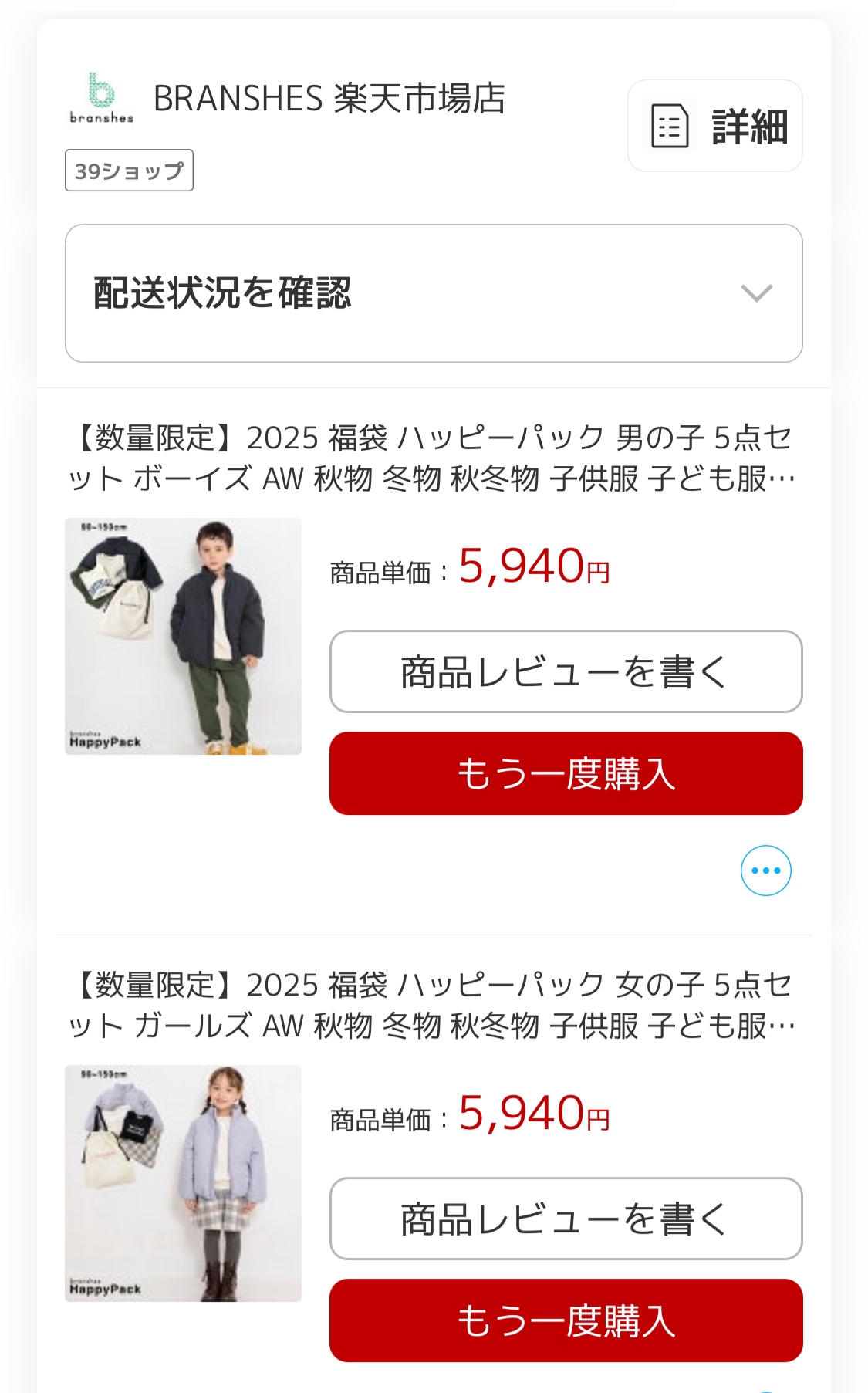Expand 配送状況を確認 dropdown

tap(434, 293)
